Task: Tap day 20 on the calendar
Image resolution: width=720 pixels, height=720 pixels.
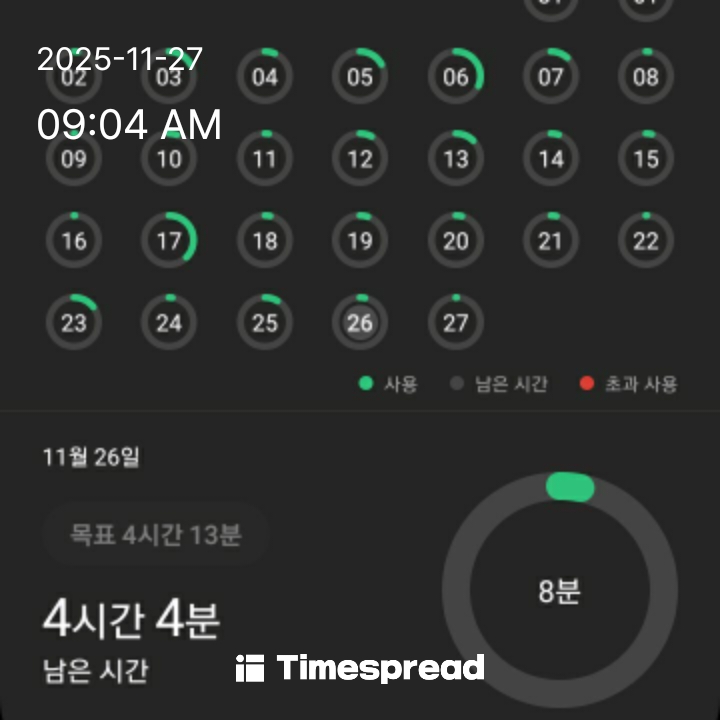Action: 456,241
